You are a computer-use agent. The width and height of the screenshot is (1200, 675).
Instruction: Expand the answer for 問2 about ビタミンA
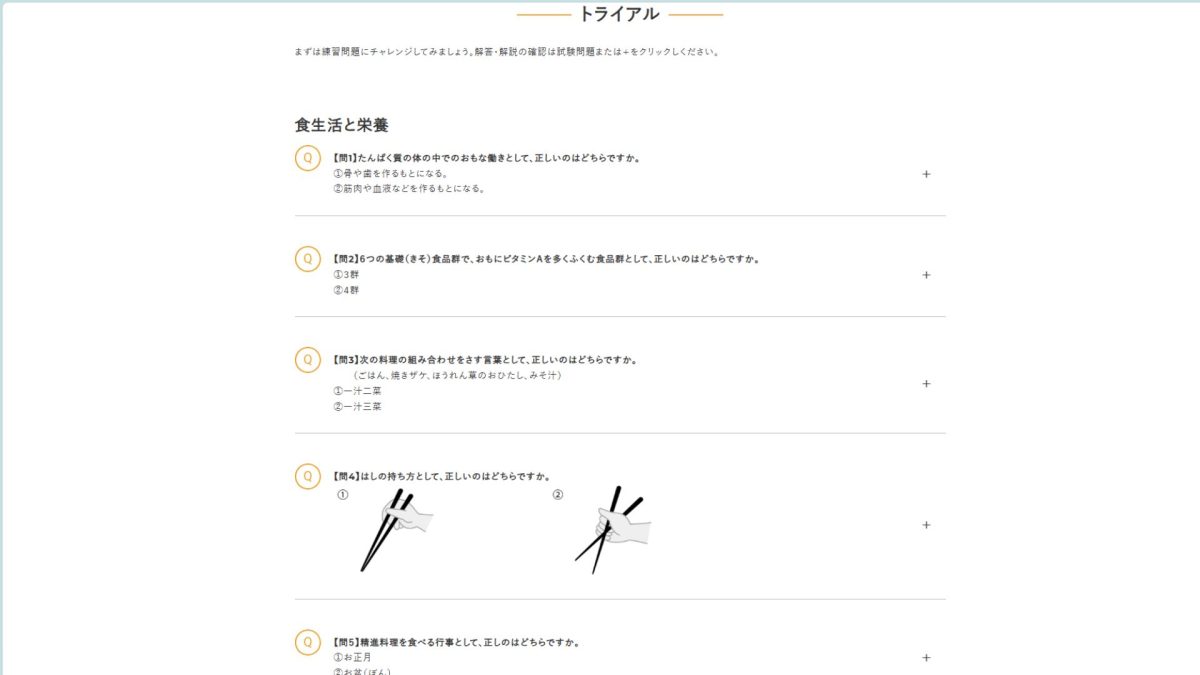[x=926, y=275]
